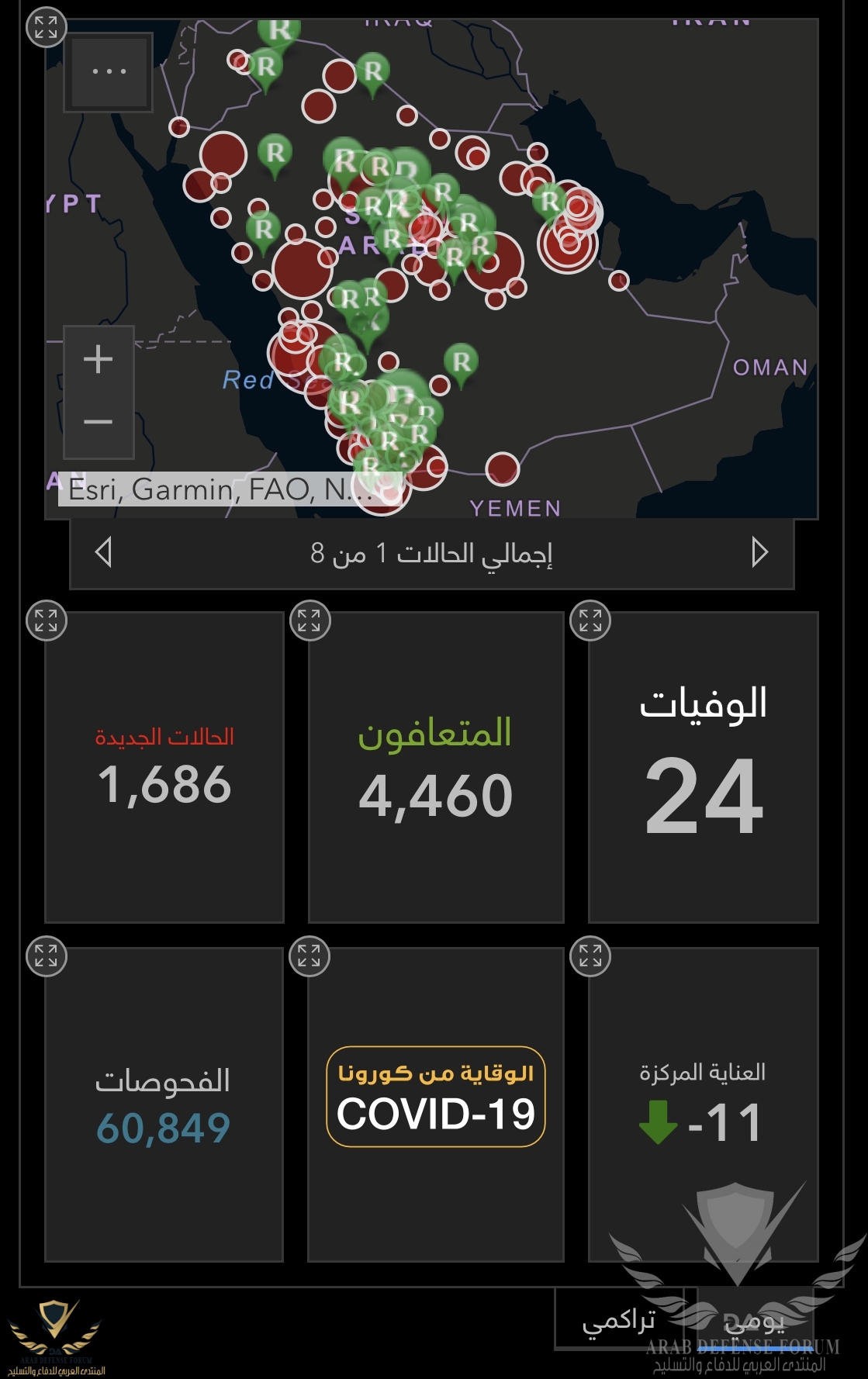
Task: Switch to the يومي tab
Action: click(754, 1319)
